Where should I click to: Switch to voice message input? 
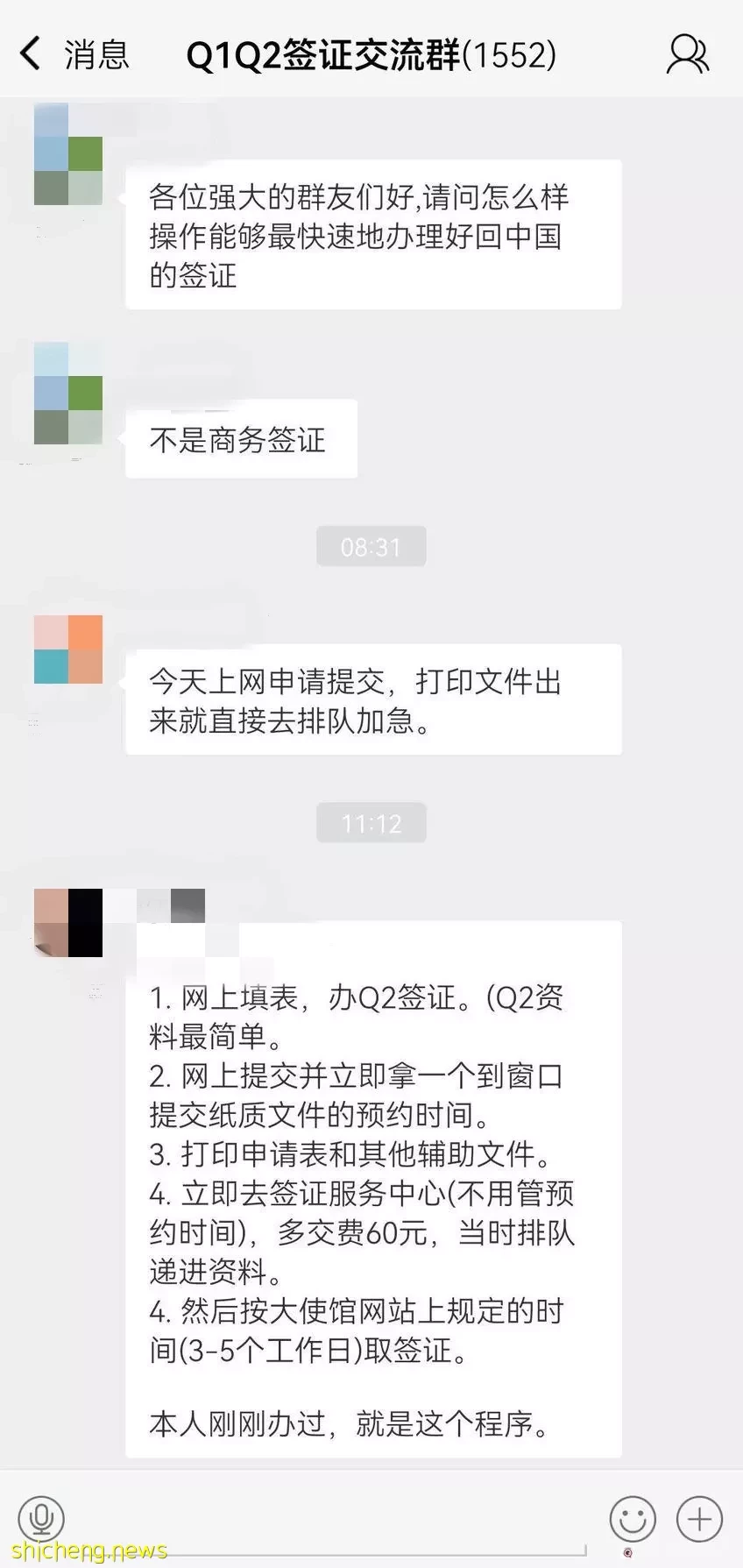41,1518
